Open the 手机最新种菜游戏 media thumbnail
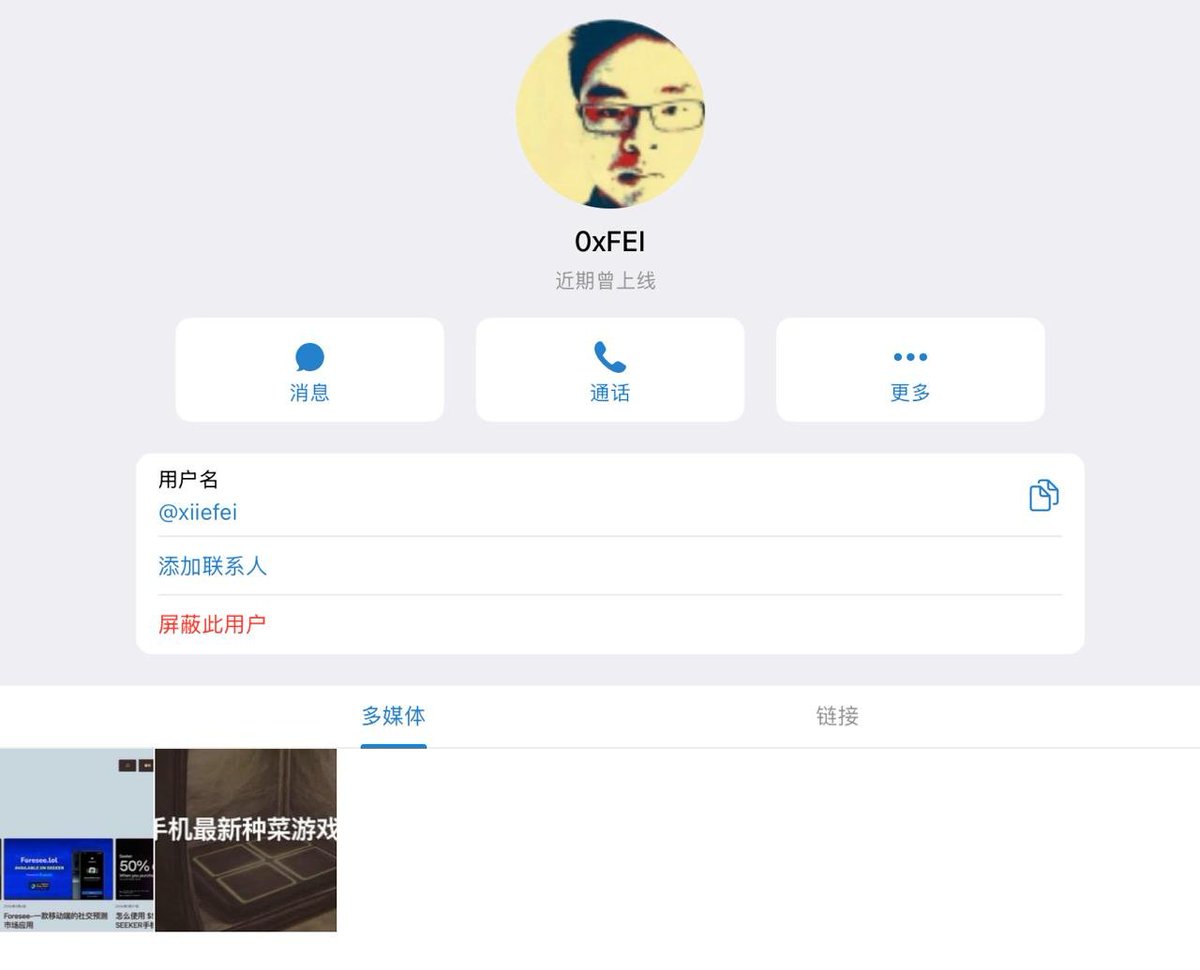This screenshot has width=1200, height=970. point(246,840)
